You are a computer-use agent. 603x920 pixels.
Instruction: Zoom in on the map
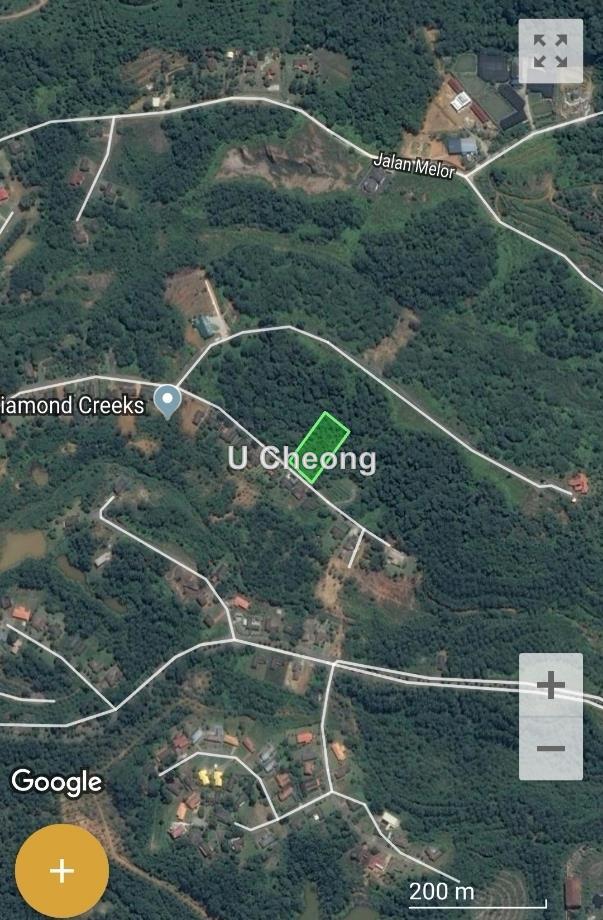click(550, 685)
